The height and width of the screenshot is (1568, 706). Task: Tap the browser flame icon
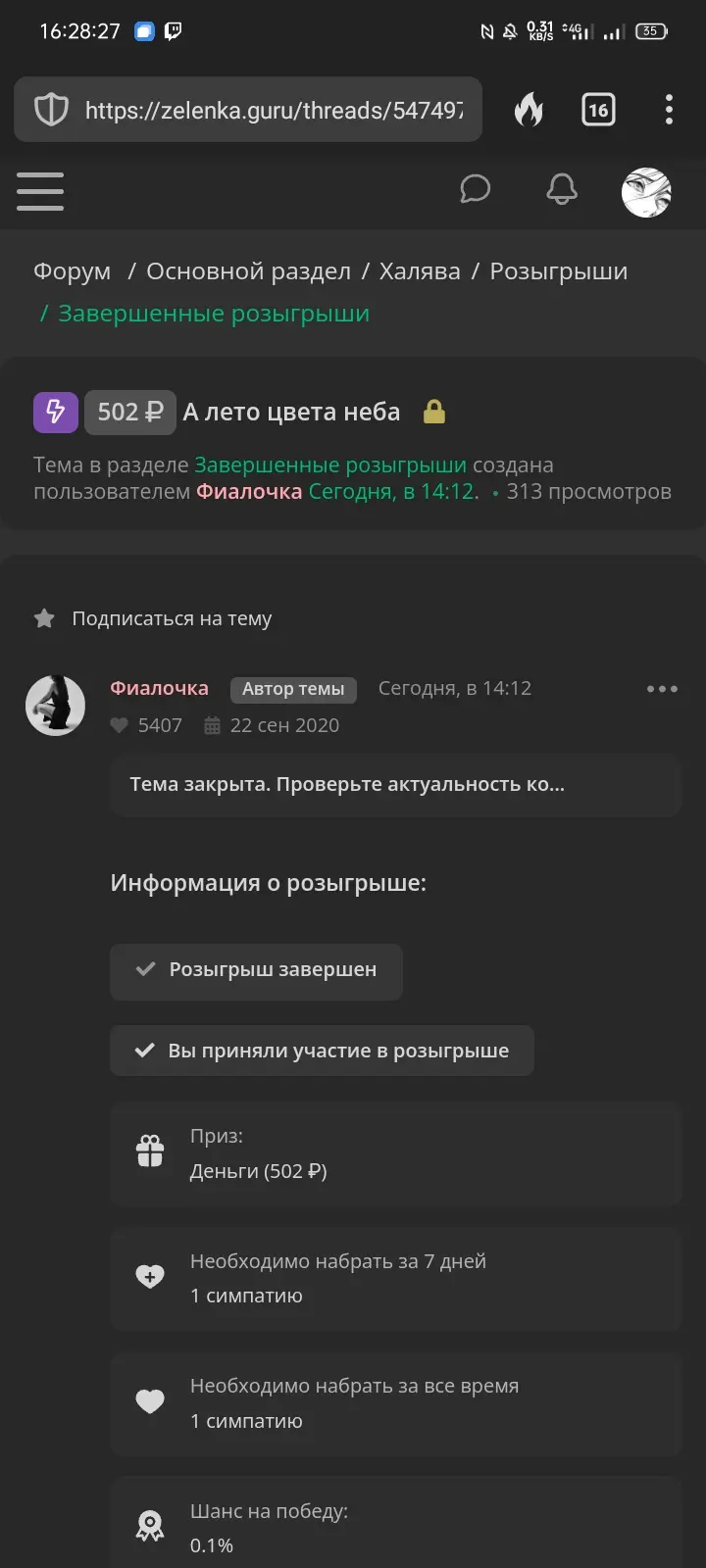click(x=529, y=110)
